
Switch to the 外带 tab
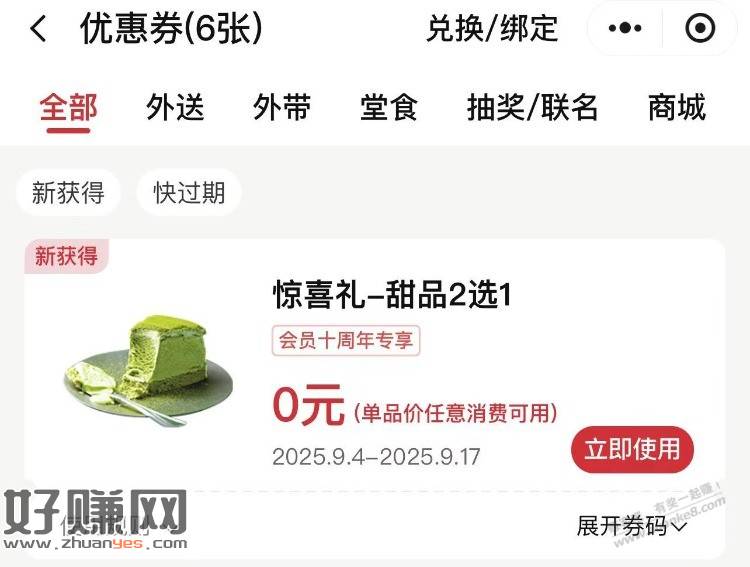[x=282, y=107]
